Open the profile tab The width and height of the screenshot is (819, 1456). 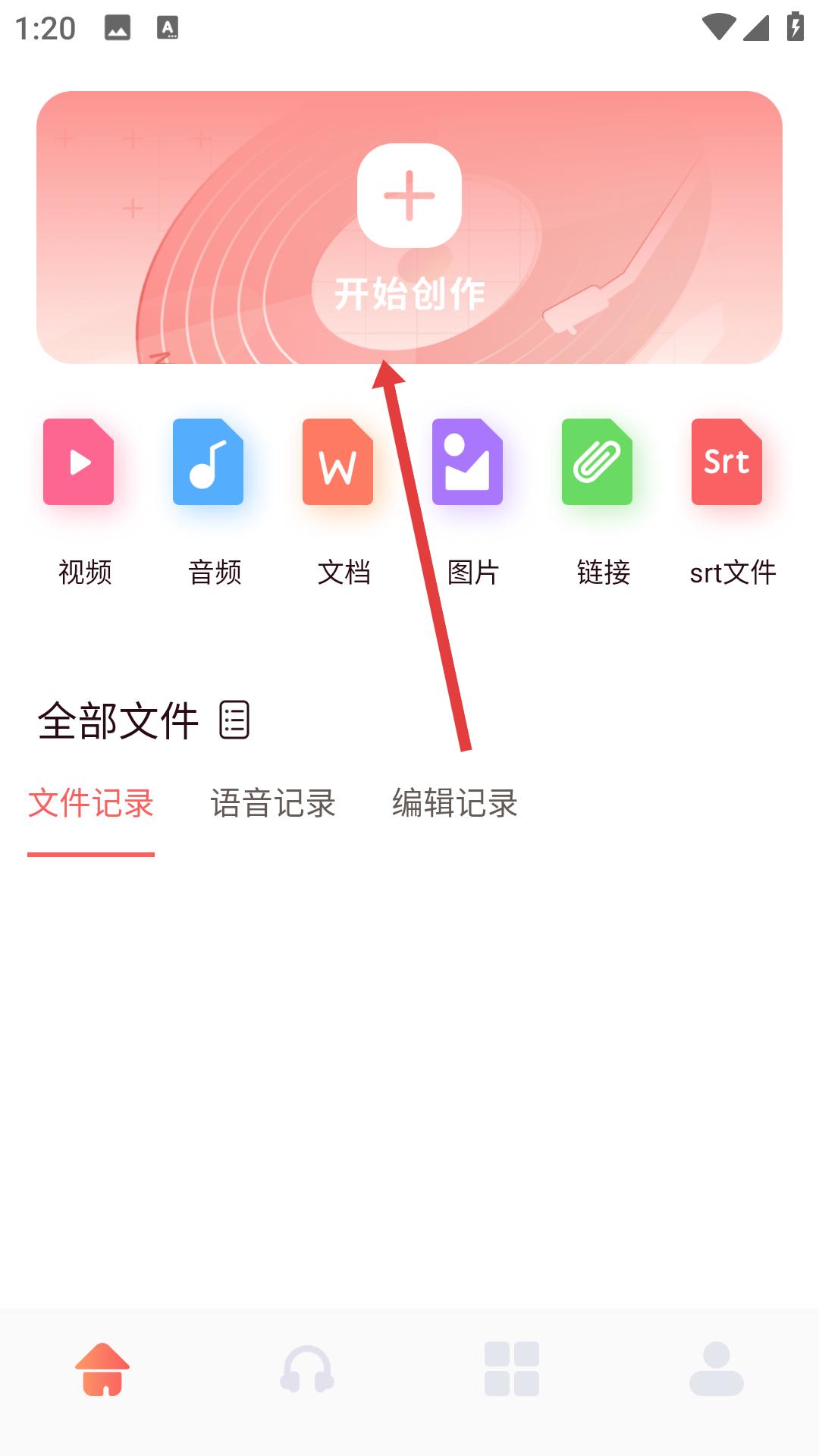pyautogui.click(x=717, y=1369)
